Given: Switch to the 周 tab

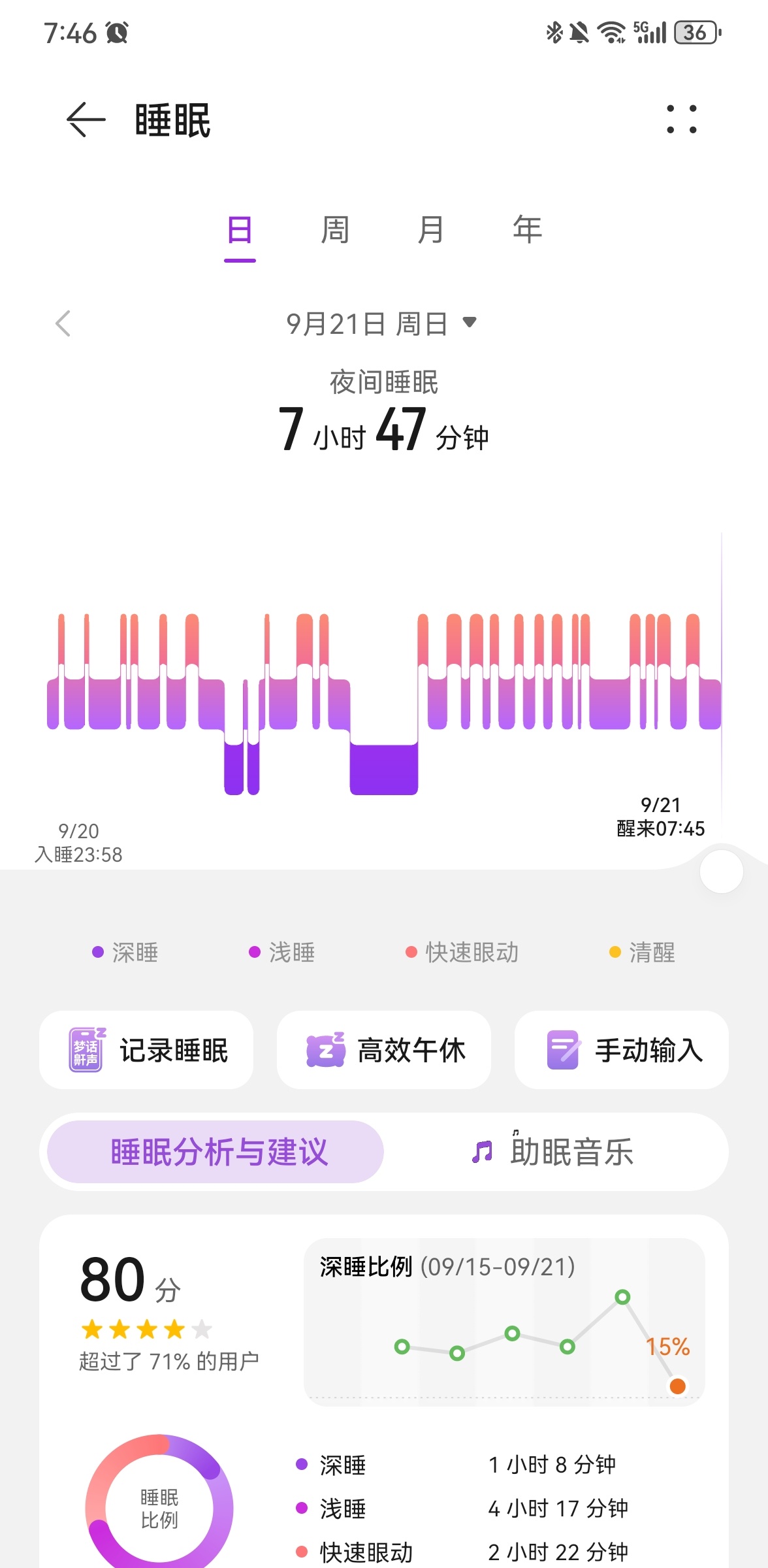Looking at the screenshot, I should pos(335,230).
